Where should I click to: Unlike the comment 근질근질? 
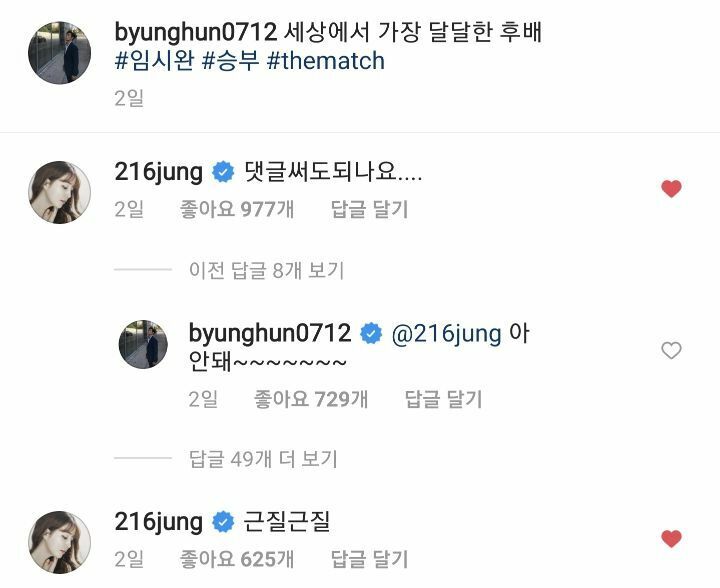[672, 539]
